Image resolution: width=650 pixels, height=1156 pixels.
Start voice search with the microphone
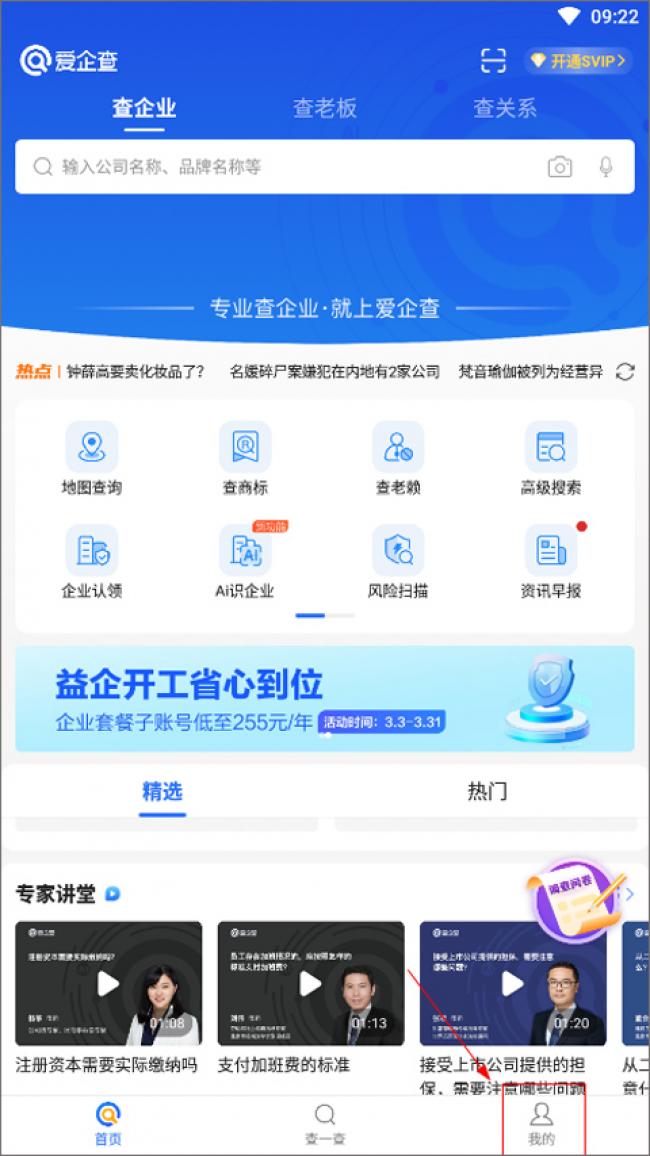click(x=606, y=167)
